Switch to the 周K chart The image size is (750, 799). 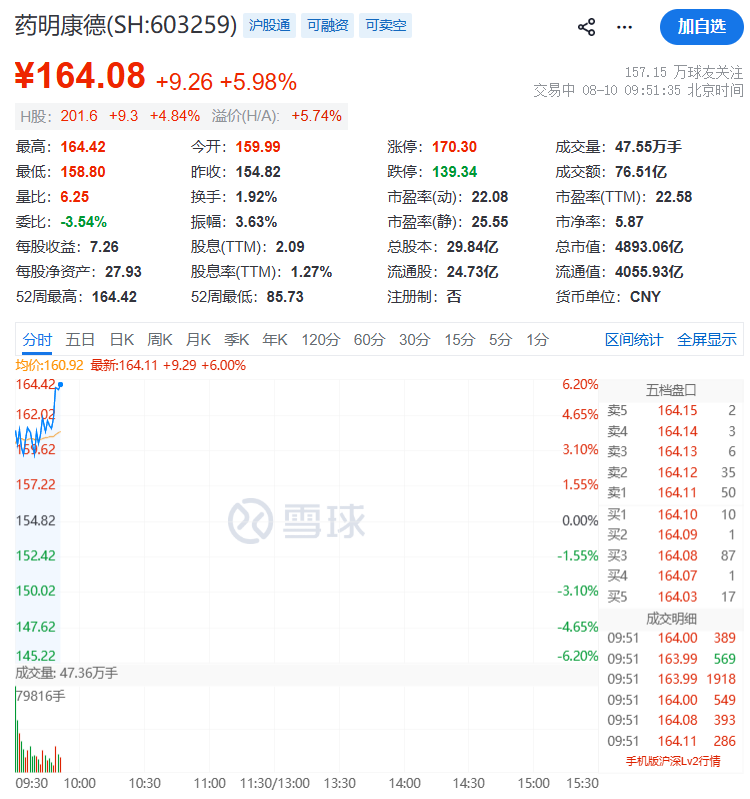(x=160, y=339)
